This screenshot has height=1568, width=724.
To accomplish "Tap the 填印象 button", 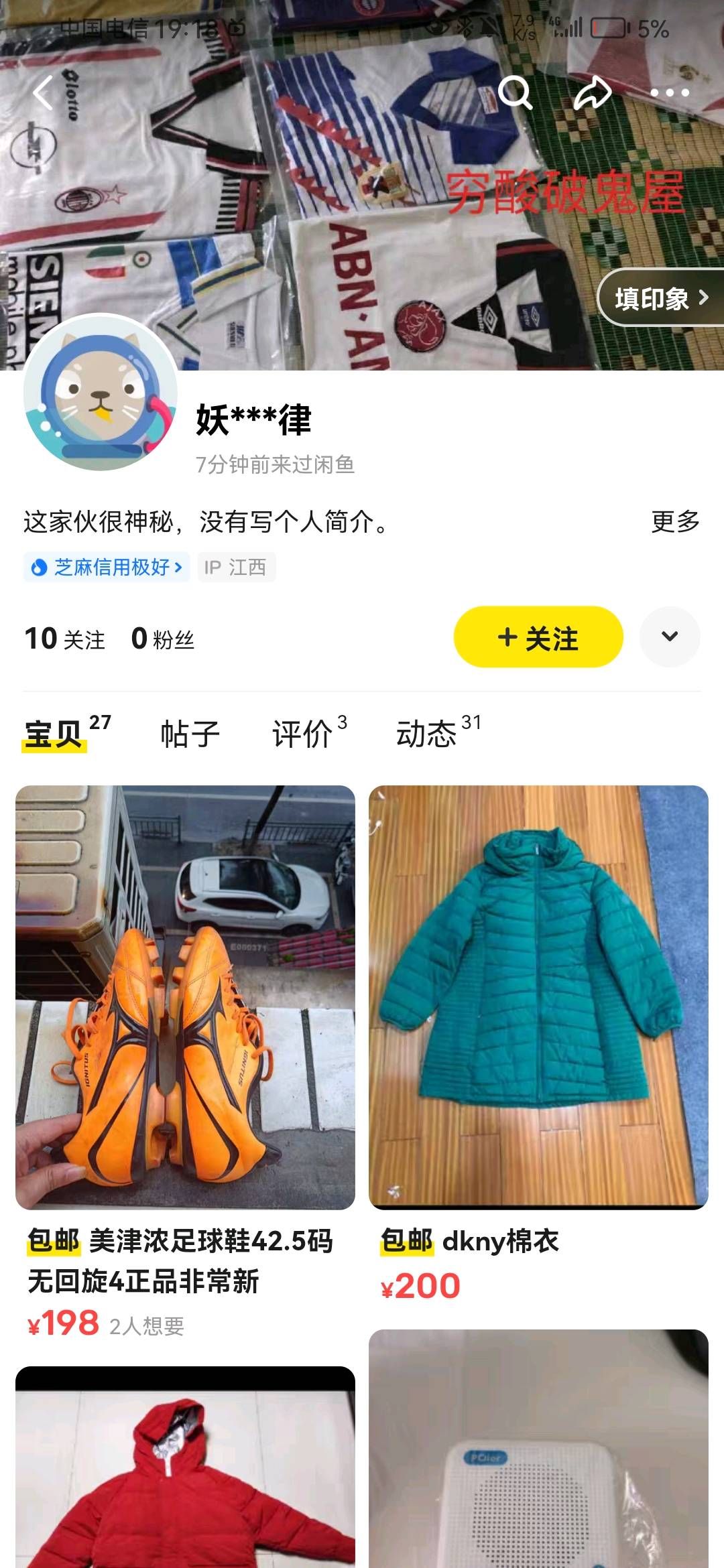I will [661, 298].
